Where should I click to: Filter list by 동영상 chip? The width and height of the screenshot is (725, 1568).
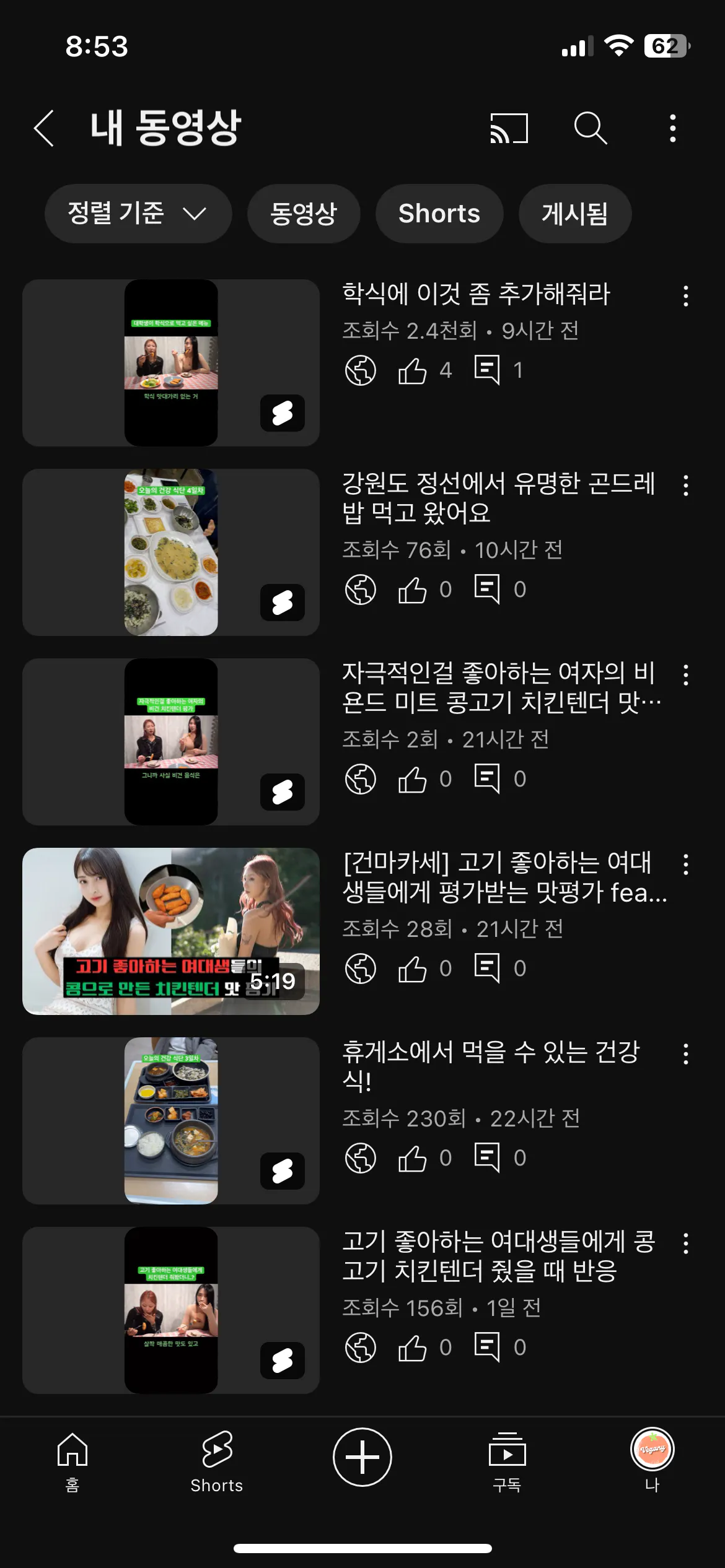pyautogui.click(x=303, y=214)
